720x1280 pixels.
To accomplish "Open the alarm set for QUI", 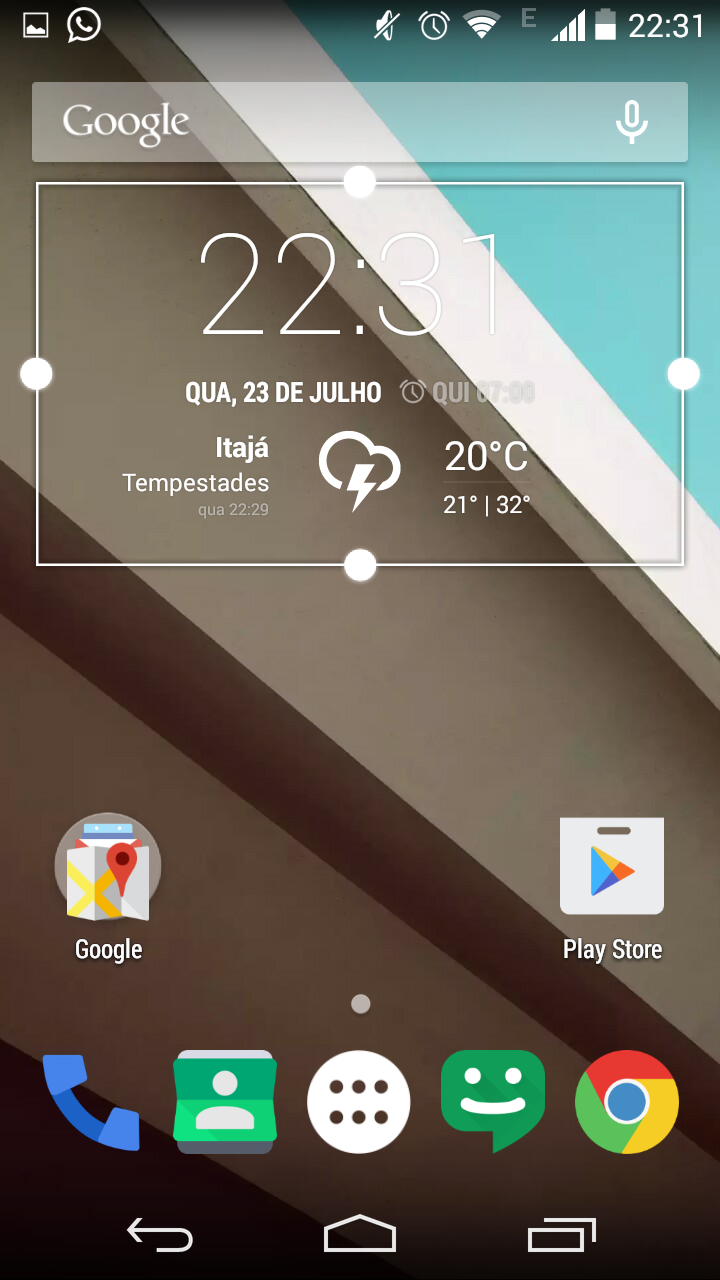I will [x=468, y=392].
